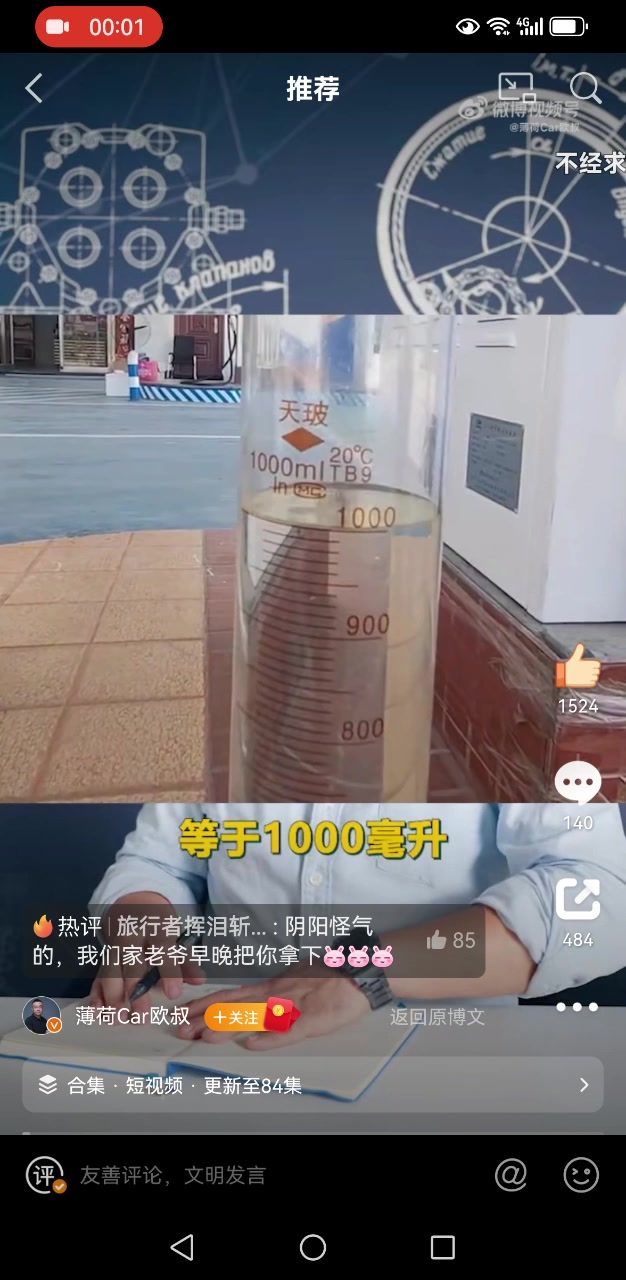
Task: Open the three-dot more options menu
Action: click(x=577, y=1007)
